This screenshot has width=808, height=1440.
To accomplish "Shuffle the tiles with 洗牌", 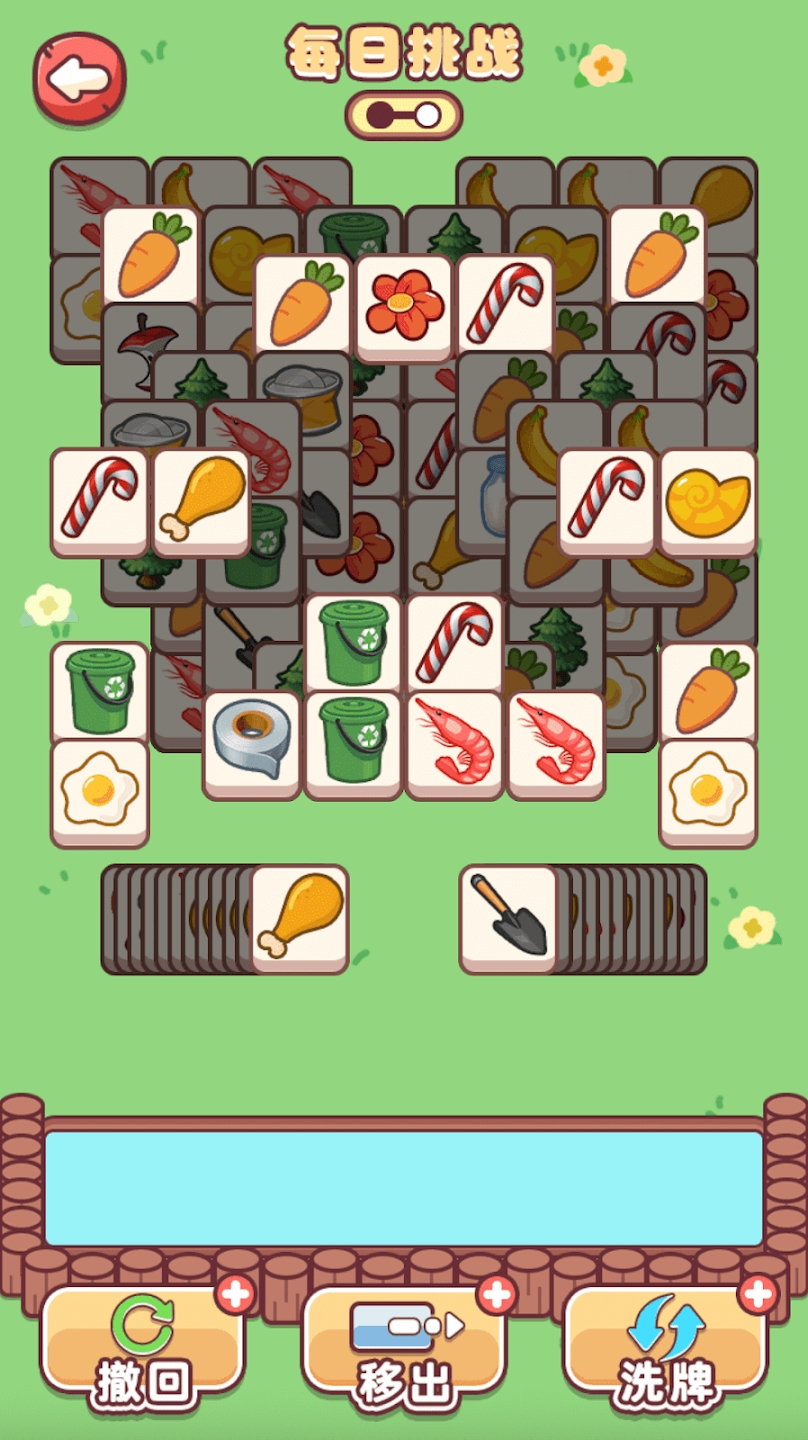I will (x=666, y=1342).
